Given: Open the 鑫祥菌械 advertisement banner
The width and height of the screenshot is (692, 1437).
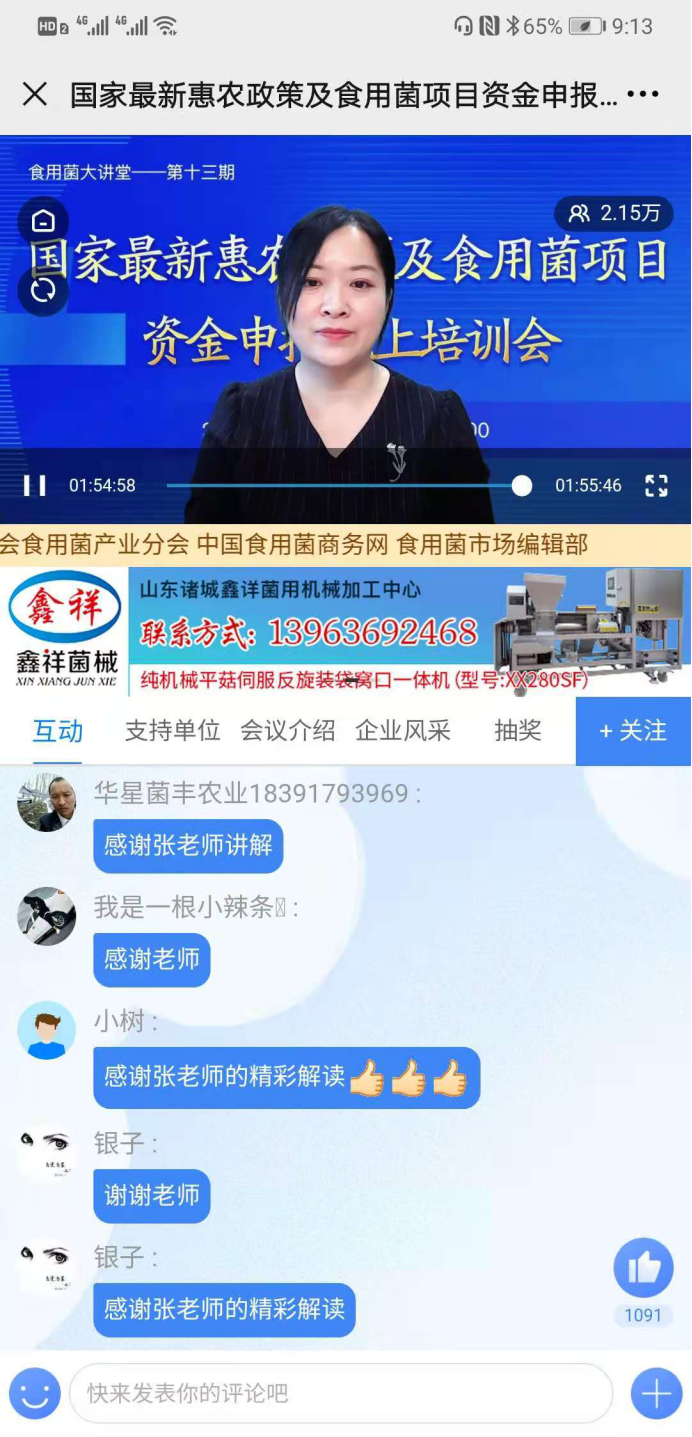Looking at the screenshot, I should pyautogui.click(x=345, y=632).
